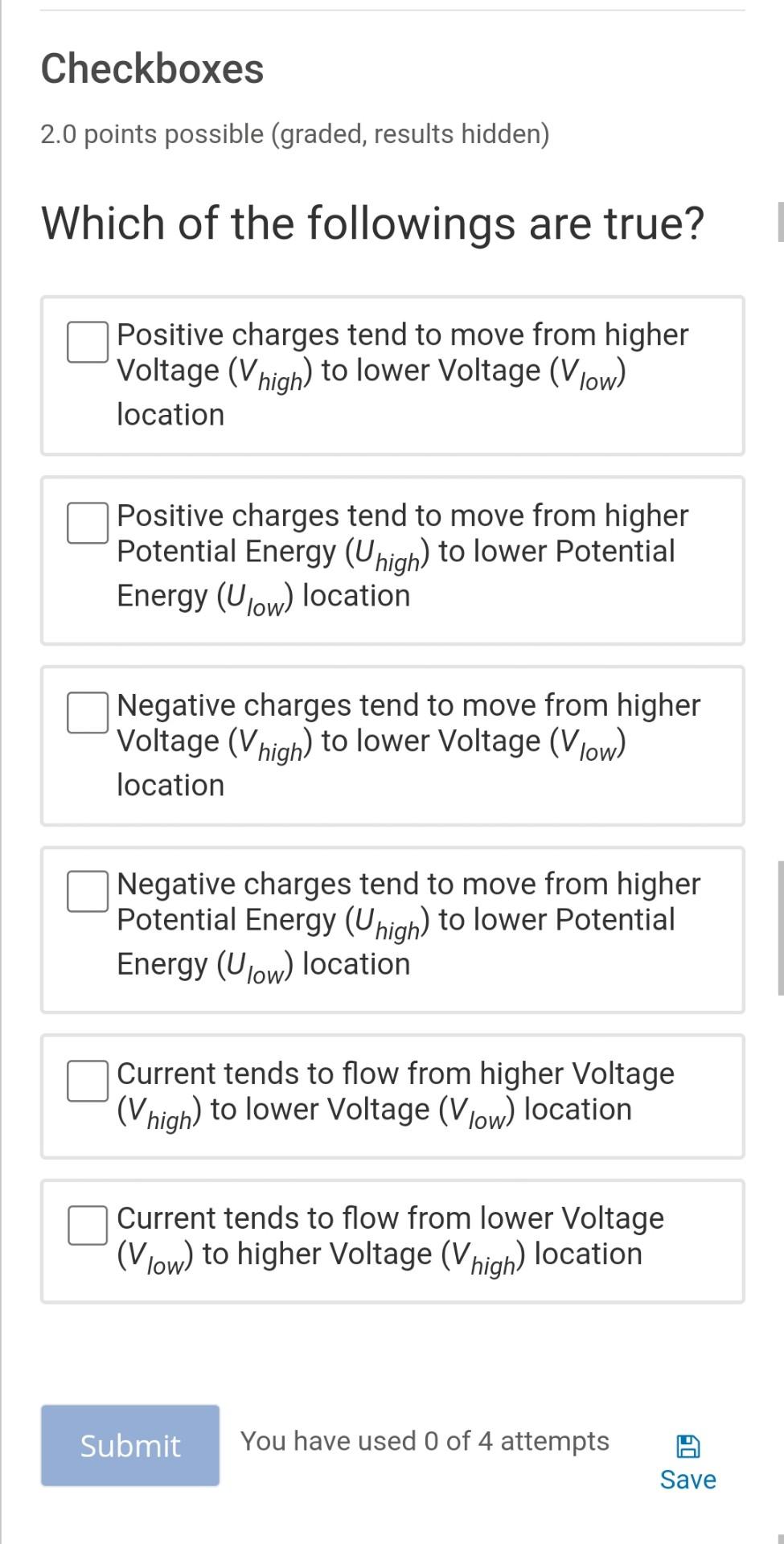The height and width of the screenshot is (1544, 784).
Task: Check the option about current flowing higher to lower Voltage
Action: coord(87,1082)
